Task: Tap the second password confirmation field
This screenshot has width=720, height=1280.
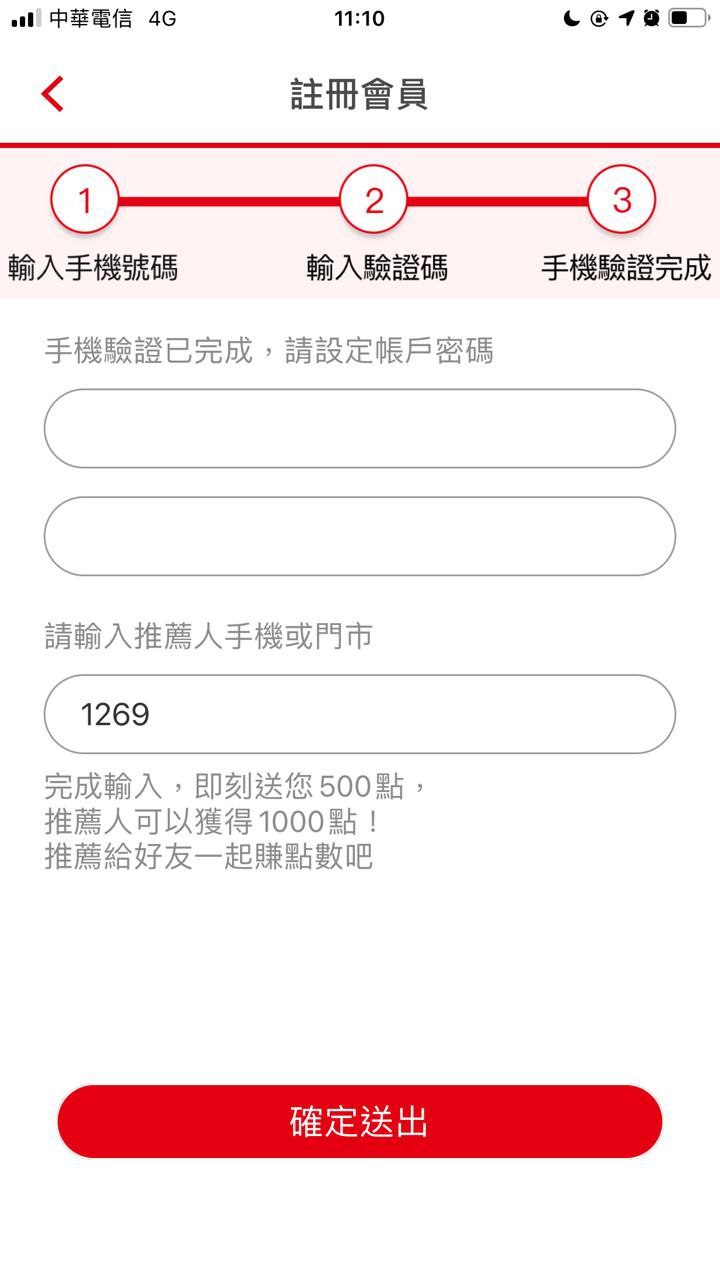Action: click(x=360, y=536)
